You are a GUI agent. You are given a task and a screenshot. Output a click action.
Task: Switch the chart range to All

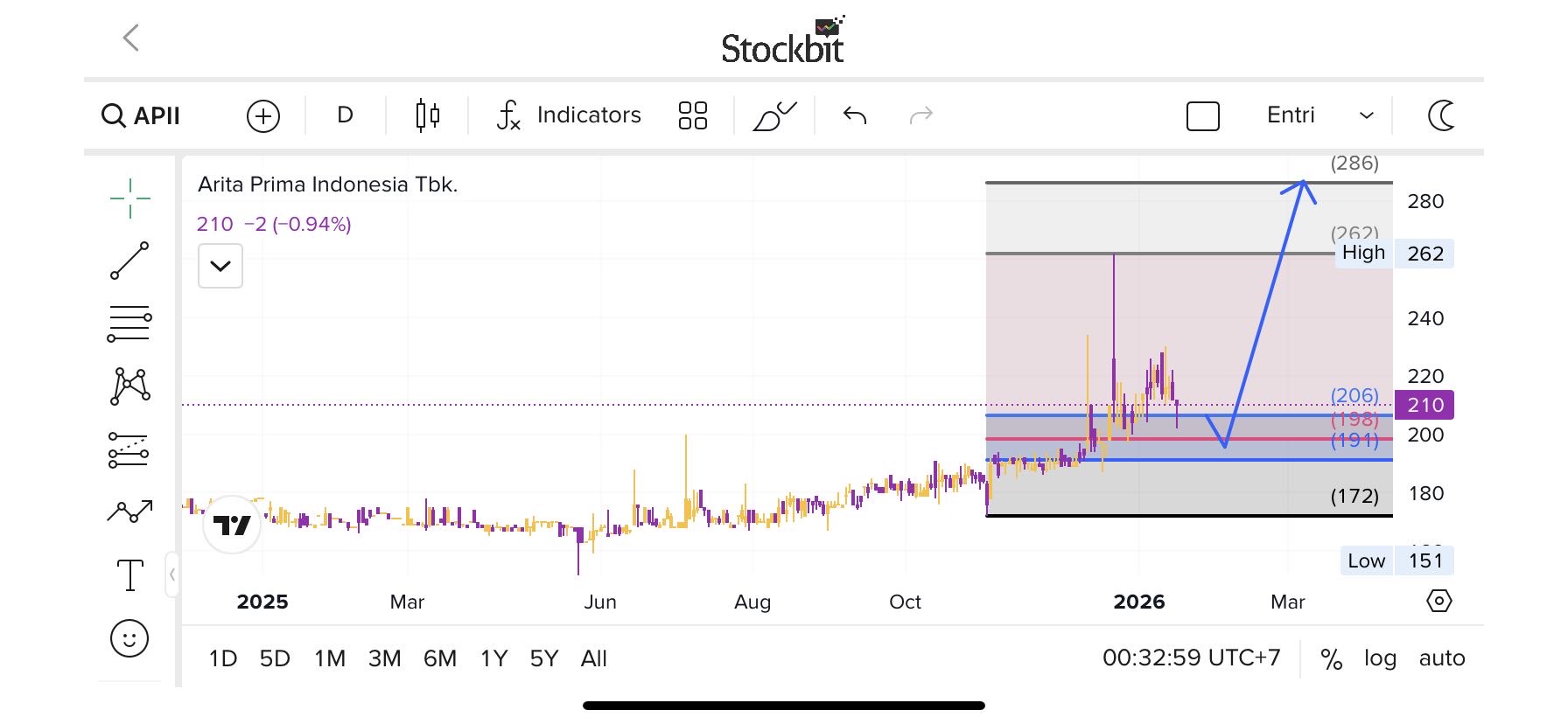(593, 658)
